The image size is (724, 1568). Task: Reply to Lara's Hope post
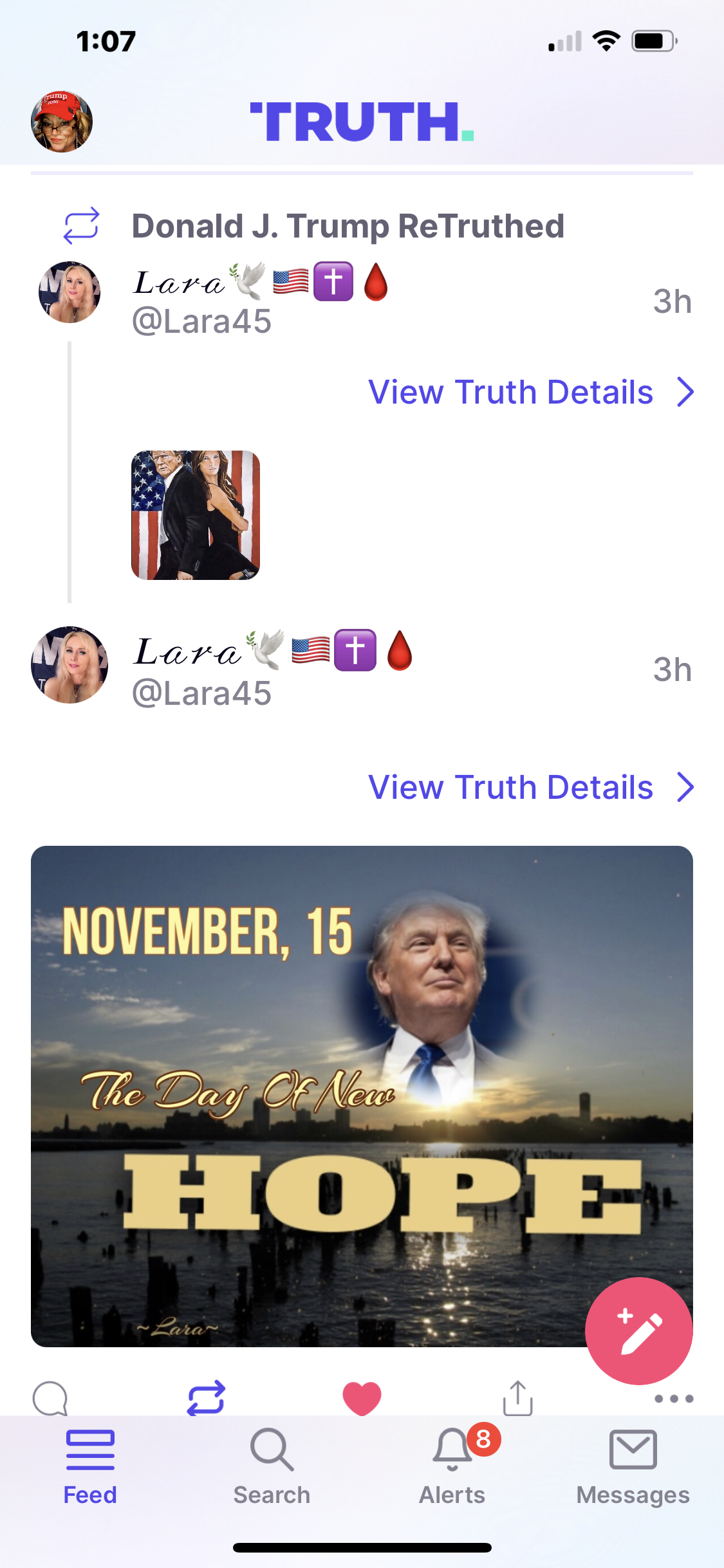point(50,1398)
